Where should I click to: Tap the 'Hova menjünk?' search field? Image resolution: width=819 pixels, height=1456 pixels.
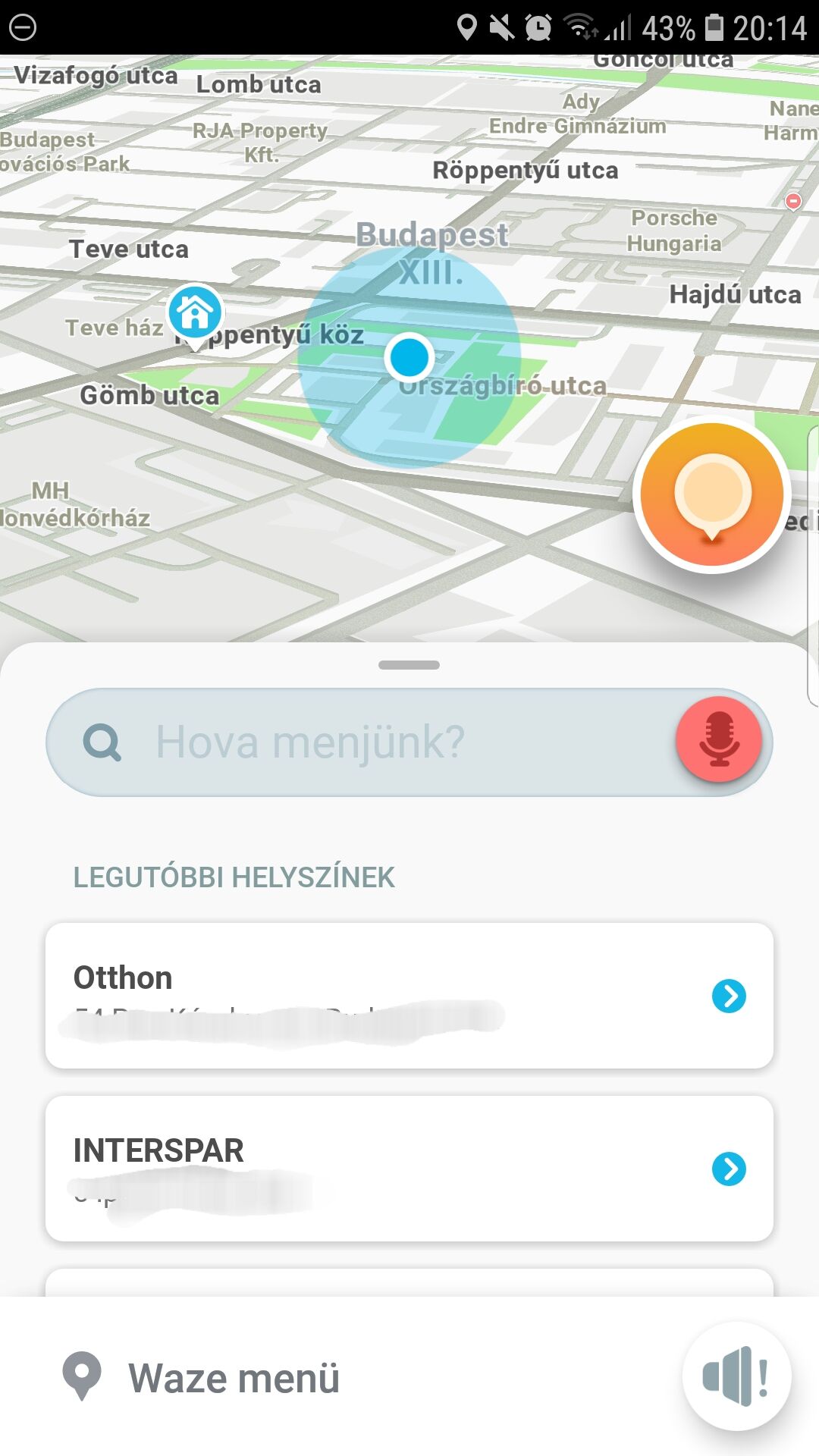tap(364, 742)
